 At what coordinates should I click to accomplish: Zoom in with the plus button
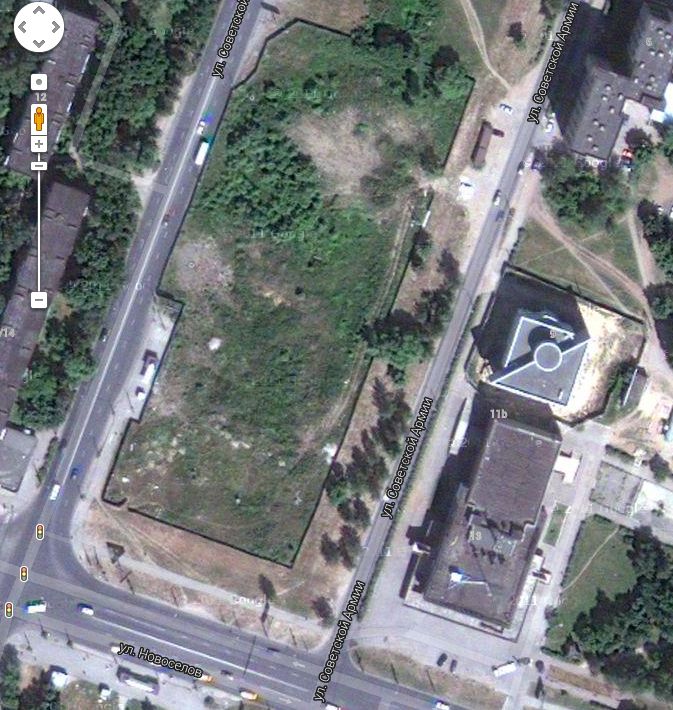pyautogui.click(x=39, y=144)
